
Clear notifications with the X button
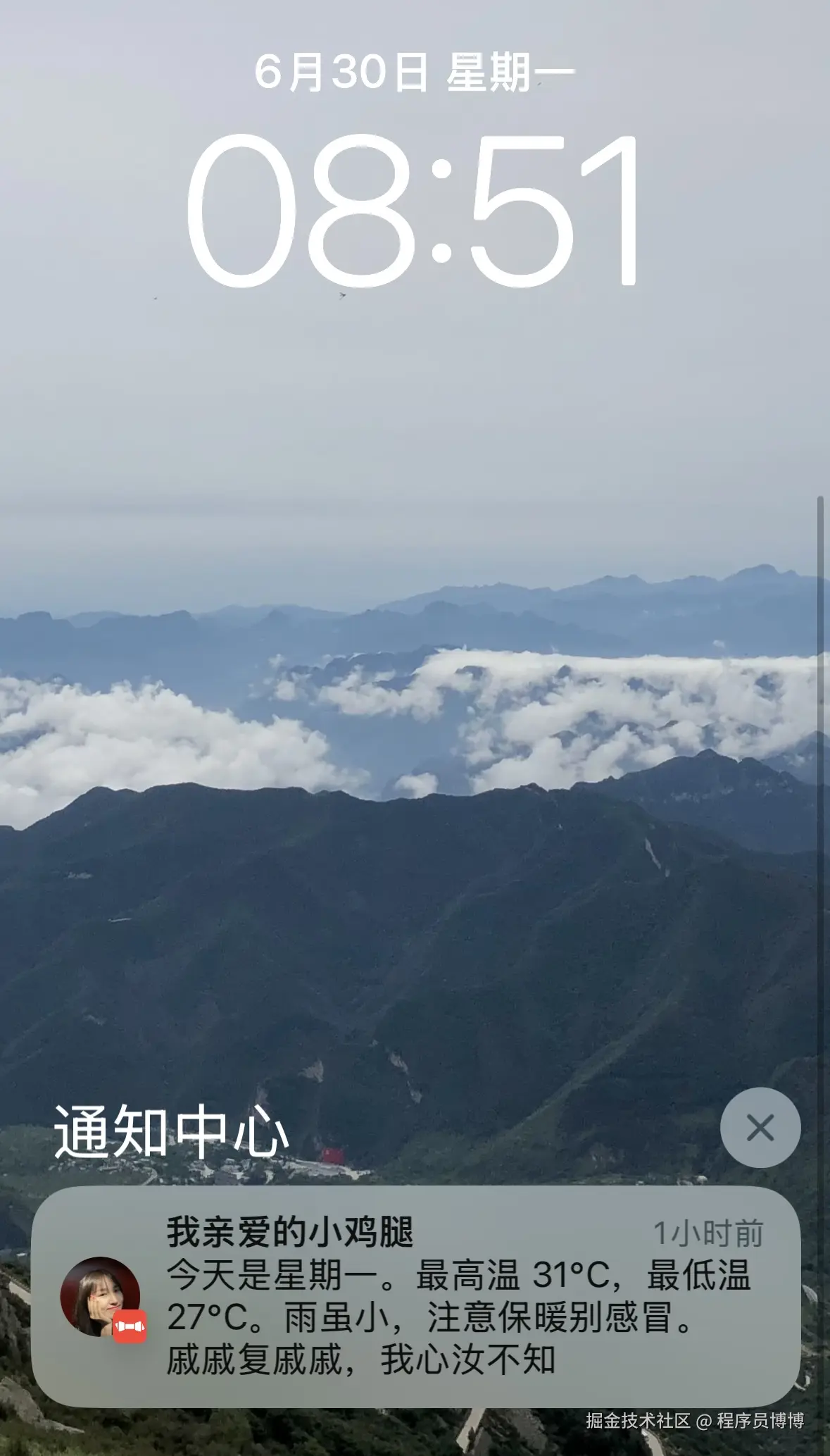click(x=760, y=1128)
